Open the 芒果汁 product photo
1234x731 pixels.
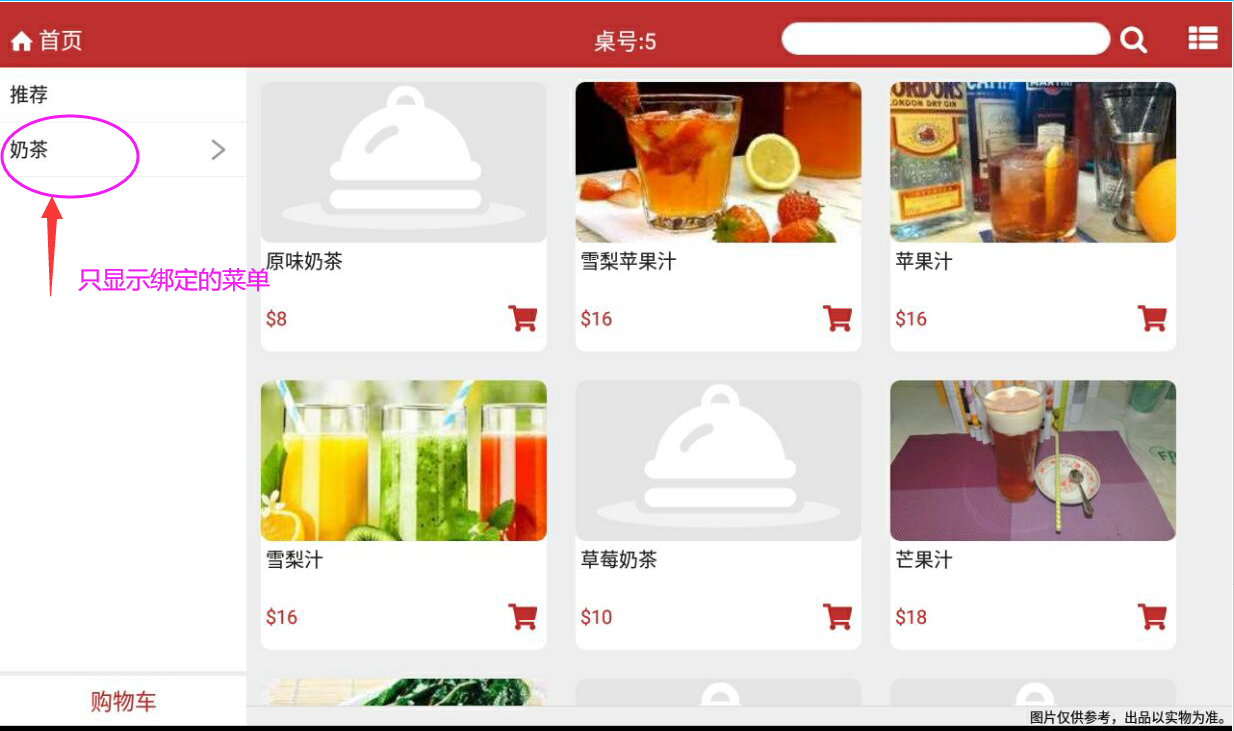click(1033, 460)
